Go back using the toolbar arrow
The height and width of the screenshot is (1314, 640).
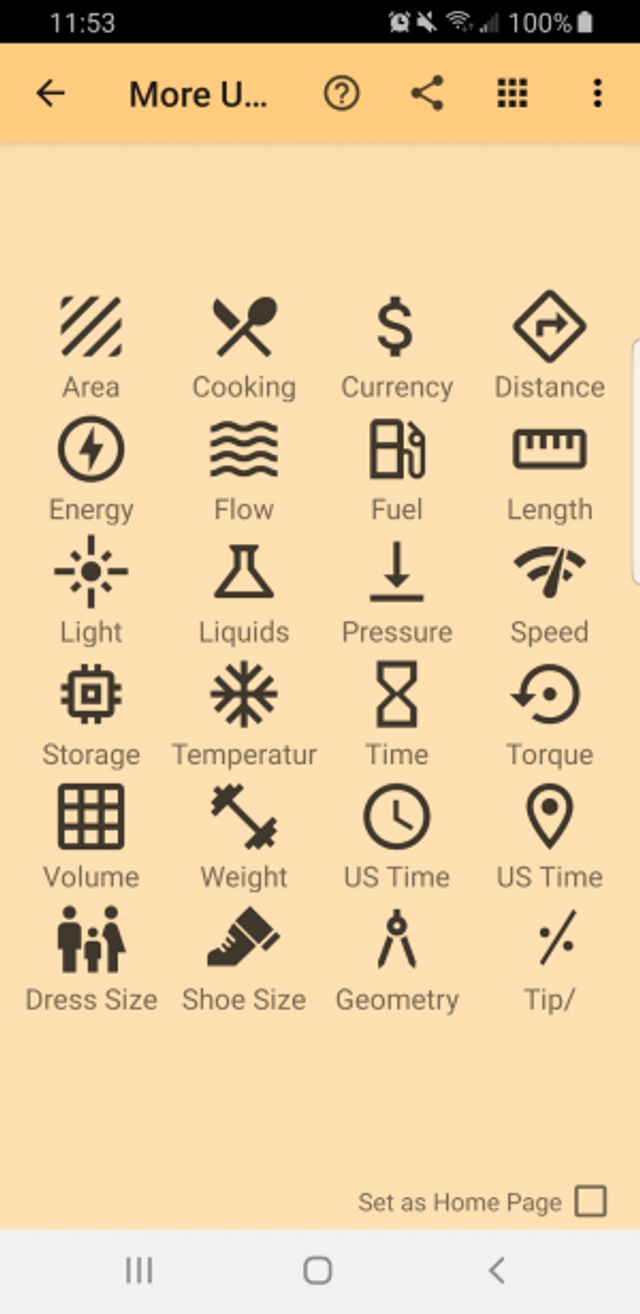tap(50, 94)
